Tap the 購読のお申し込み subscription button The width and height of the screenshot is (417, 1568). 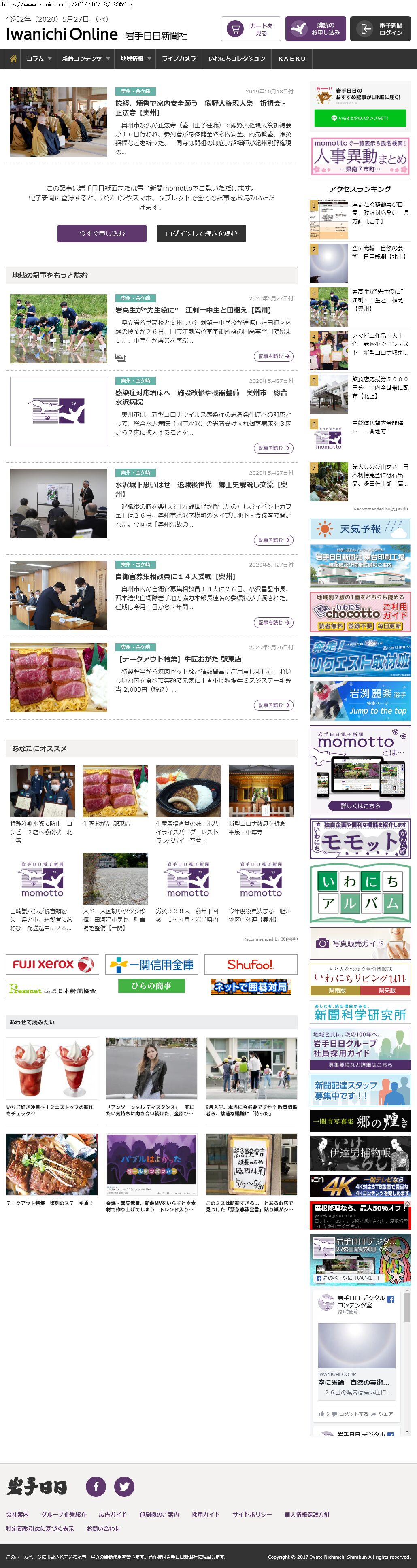coord(315,29)
